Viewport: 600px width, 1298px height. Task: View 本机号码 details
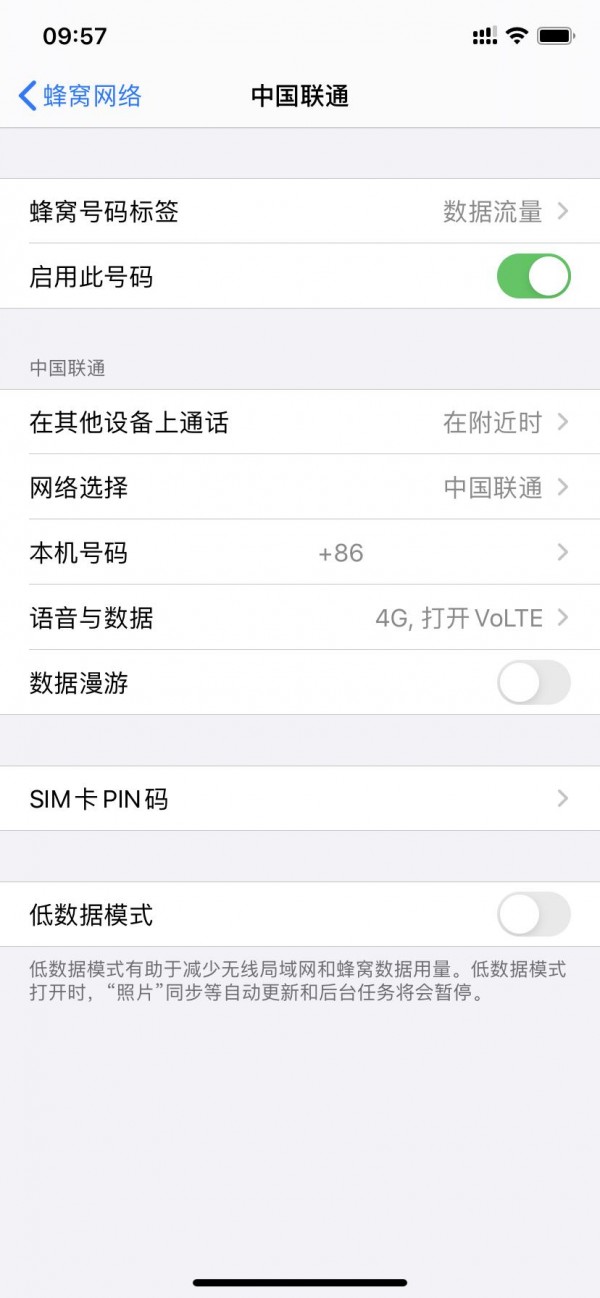300,552
